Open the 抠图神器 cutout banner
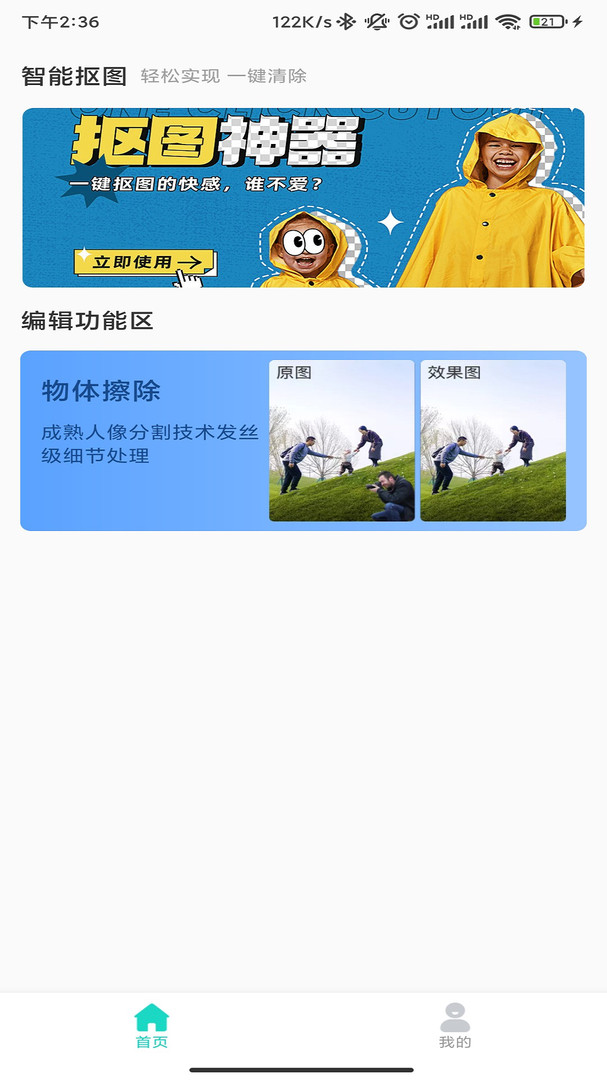 tap(303, 198)
